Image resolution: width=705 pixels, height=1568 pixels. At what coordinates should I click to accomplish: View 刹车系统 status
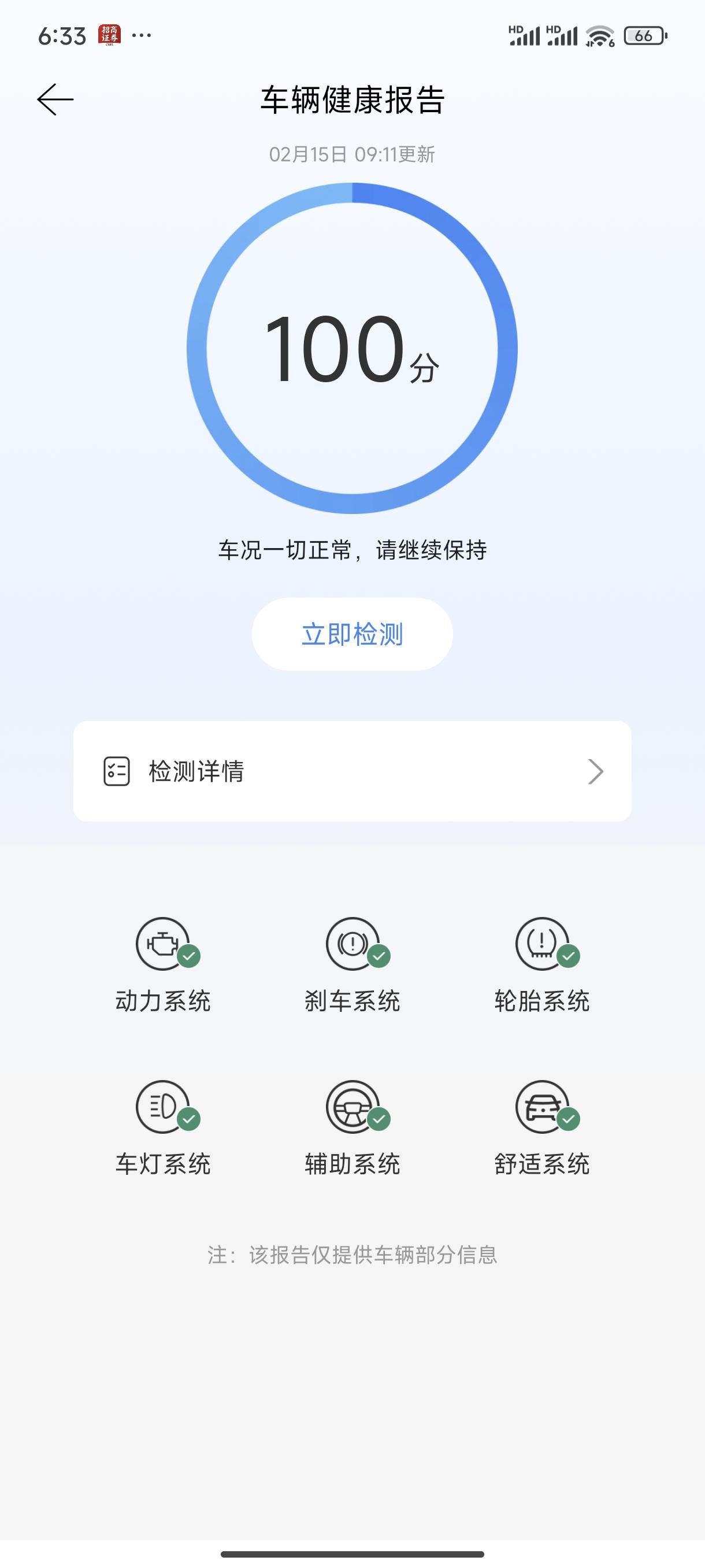[352, 966]
